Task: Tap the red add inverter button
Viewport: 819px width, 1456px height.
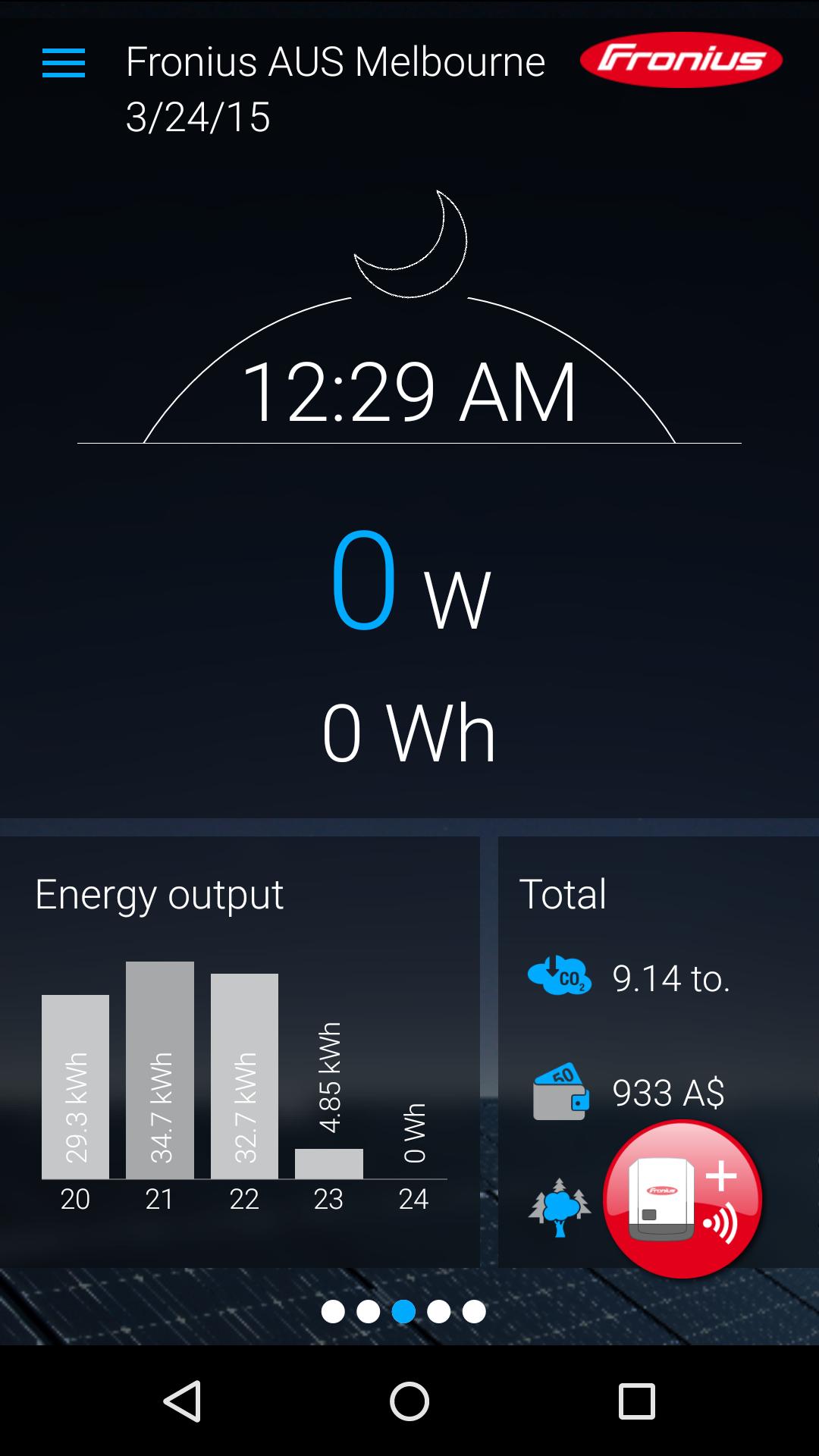Action: pos(682,1199)
